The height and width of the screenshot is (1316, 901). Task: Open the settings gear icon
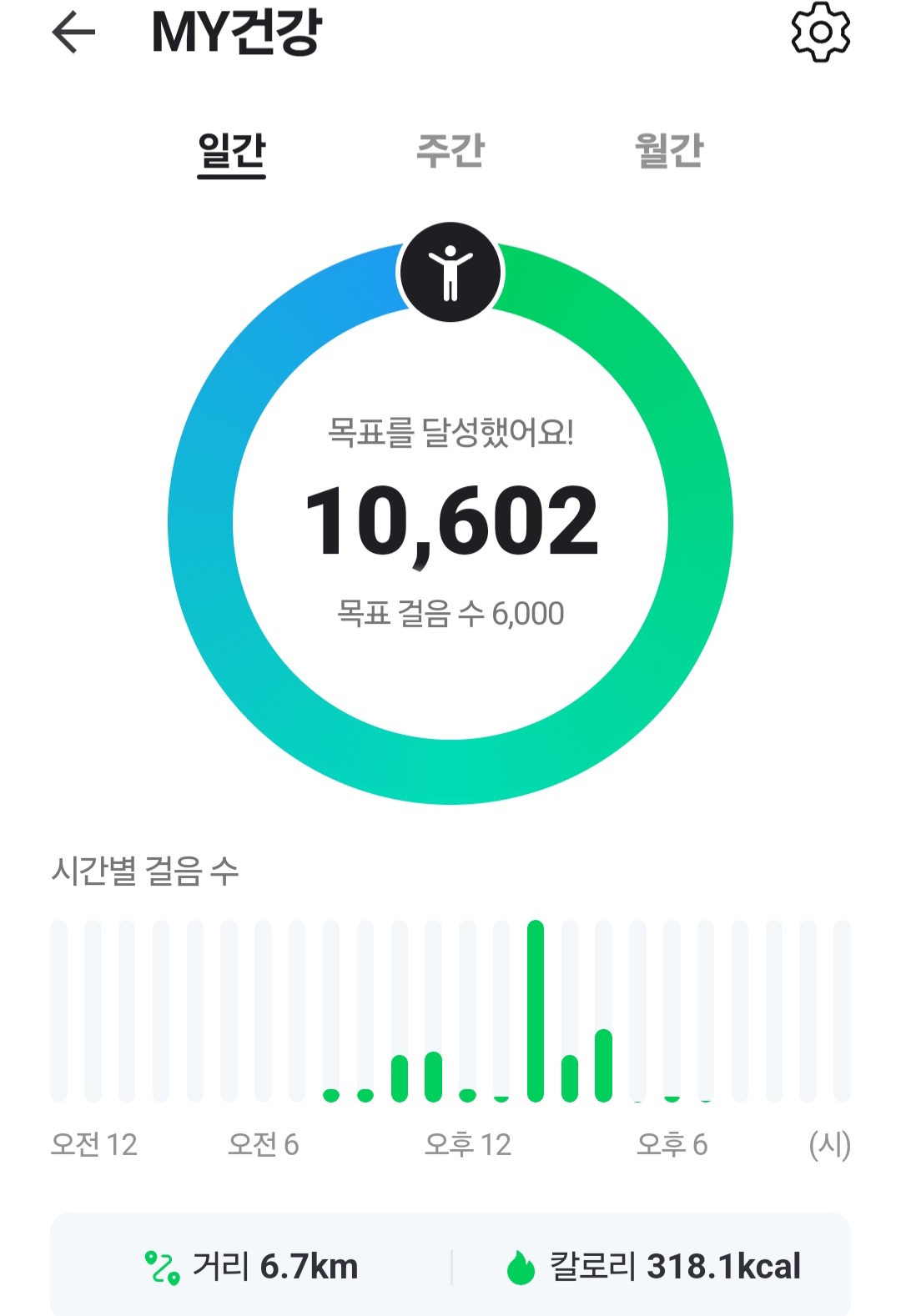tap(820, 33)
